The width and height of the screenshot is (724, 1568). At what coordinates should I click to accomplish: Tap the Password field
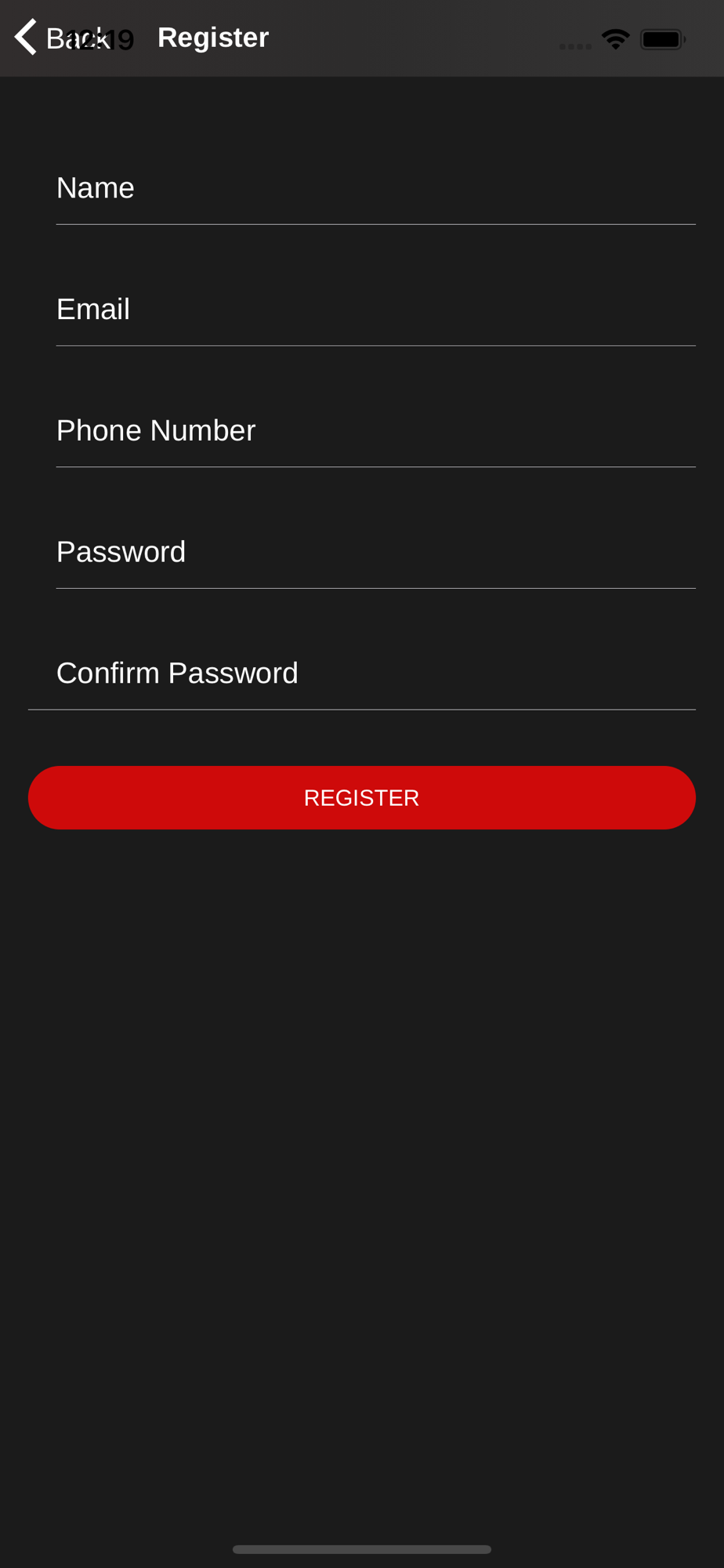(x=376, y=552)
